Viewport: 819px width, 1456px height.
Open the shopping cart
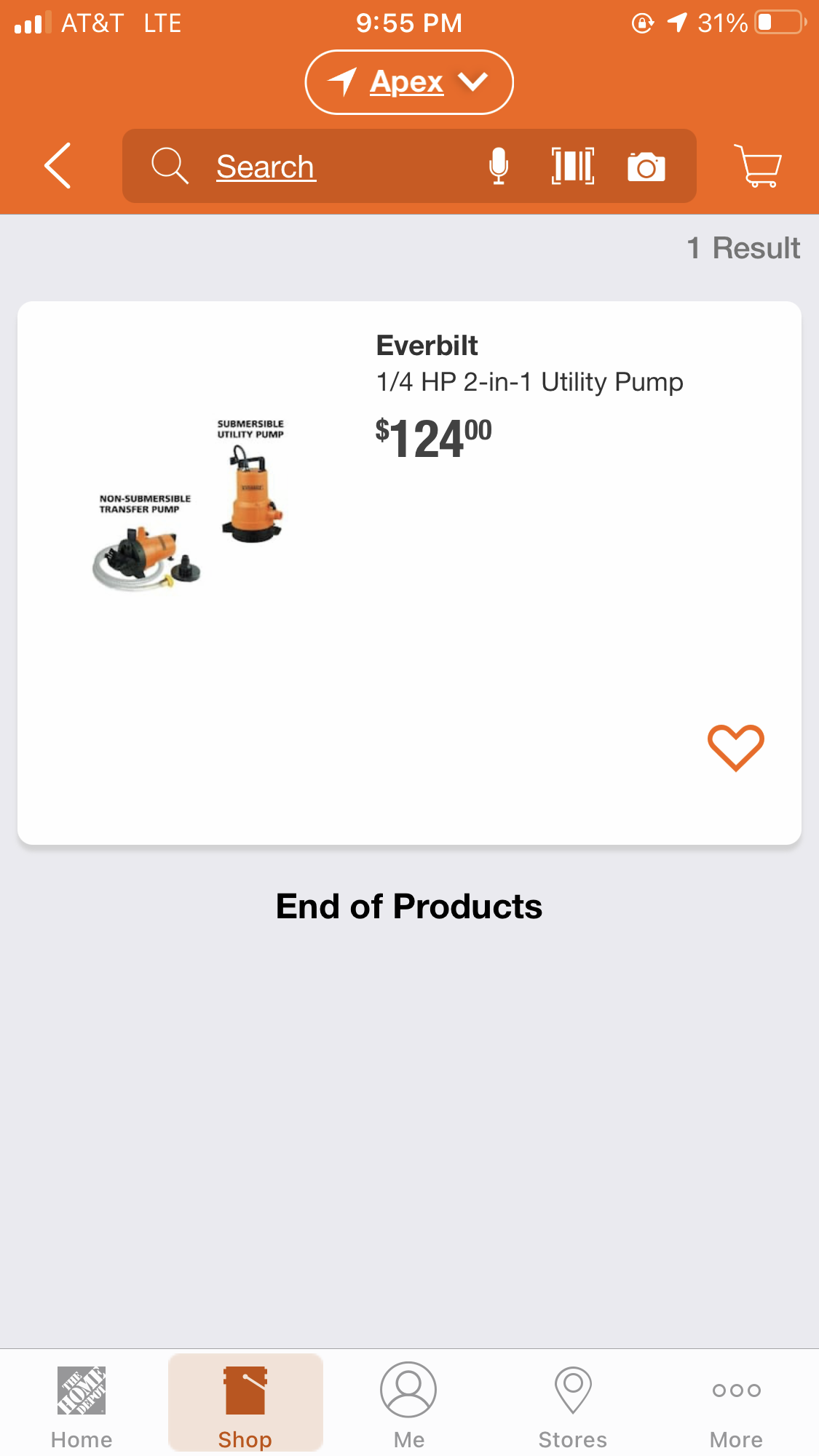(x=759, y=166)
